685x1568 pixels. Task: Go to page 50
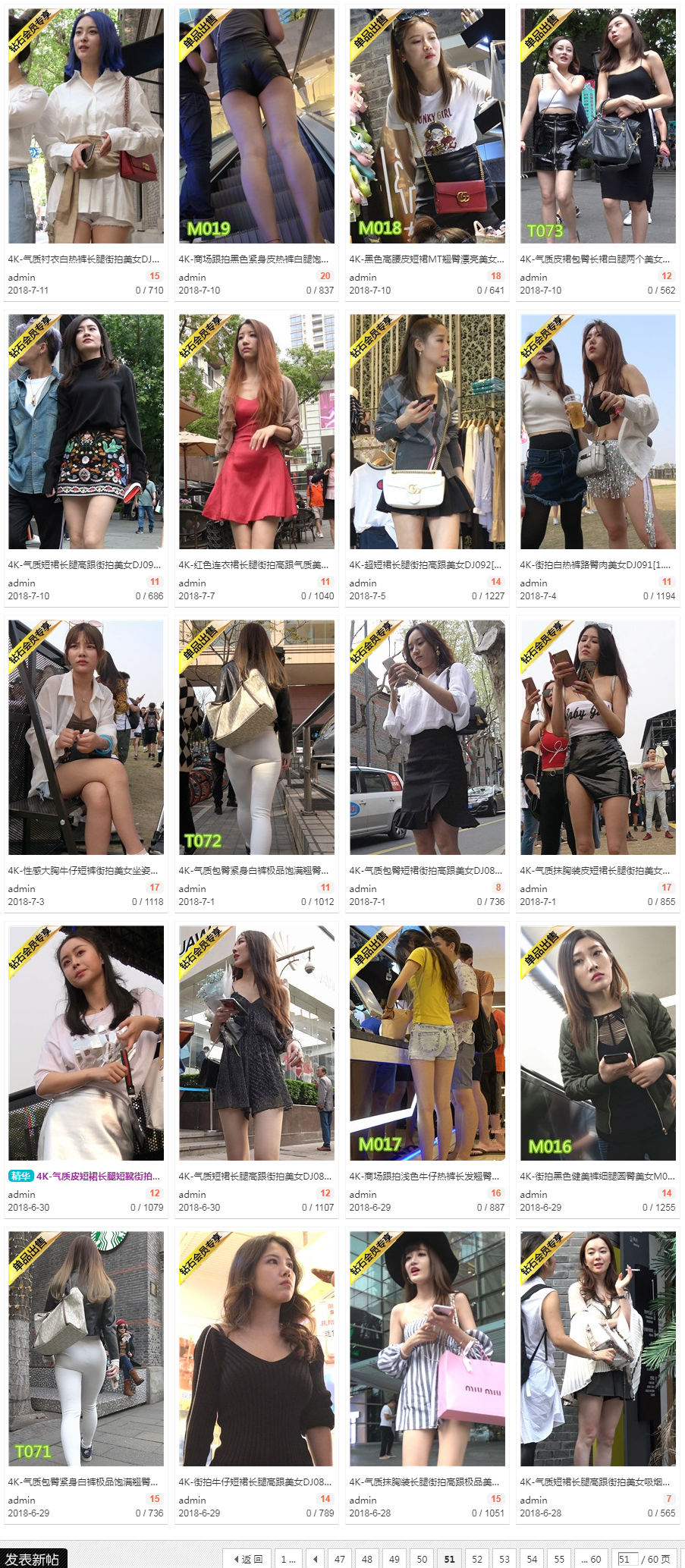coord(422,1559)
